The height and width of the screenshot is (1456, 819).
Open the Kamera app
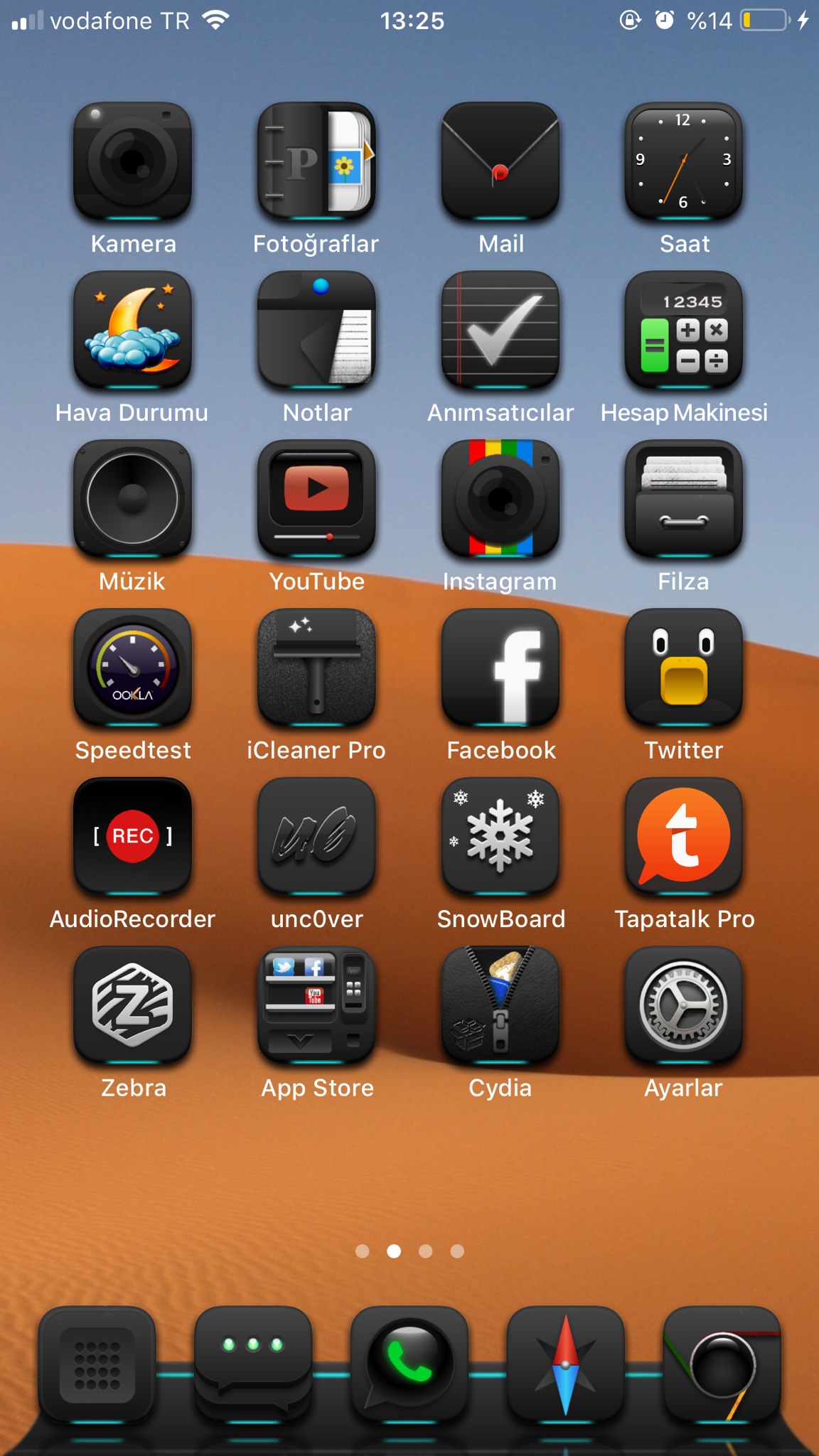[x=133, y=161]
